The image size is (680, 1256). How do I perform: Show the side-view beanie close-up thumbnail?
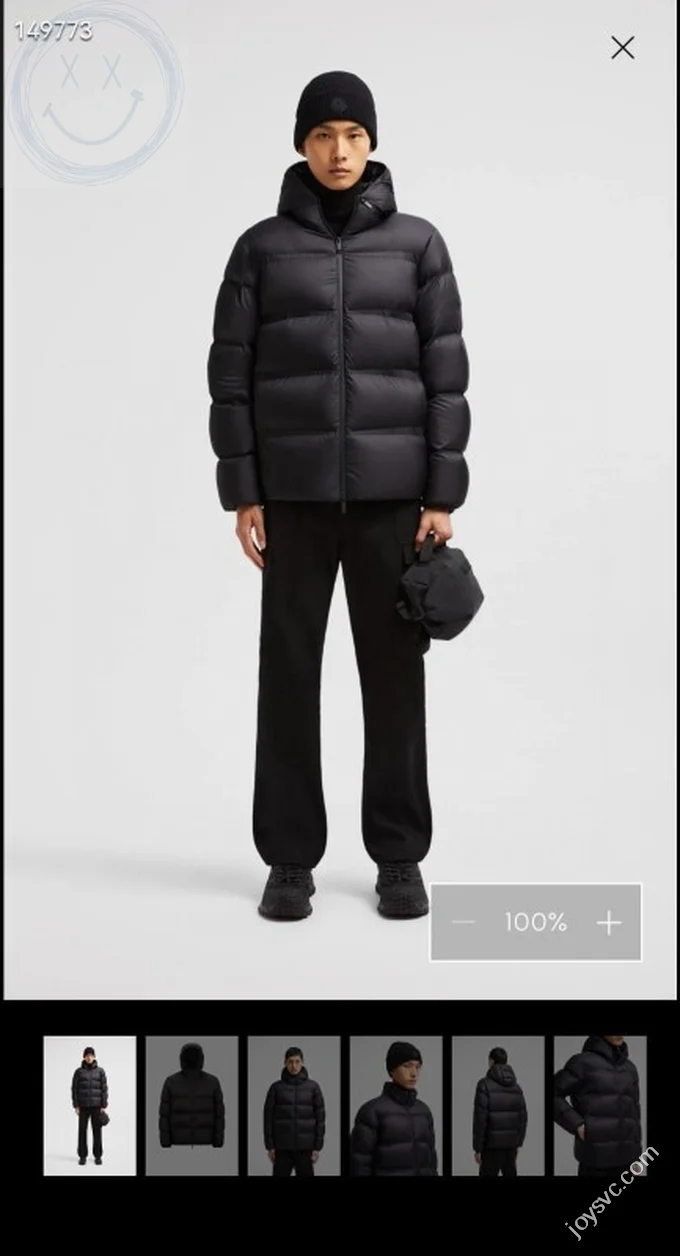(x=396, y=1105)
